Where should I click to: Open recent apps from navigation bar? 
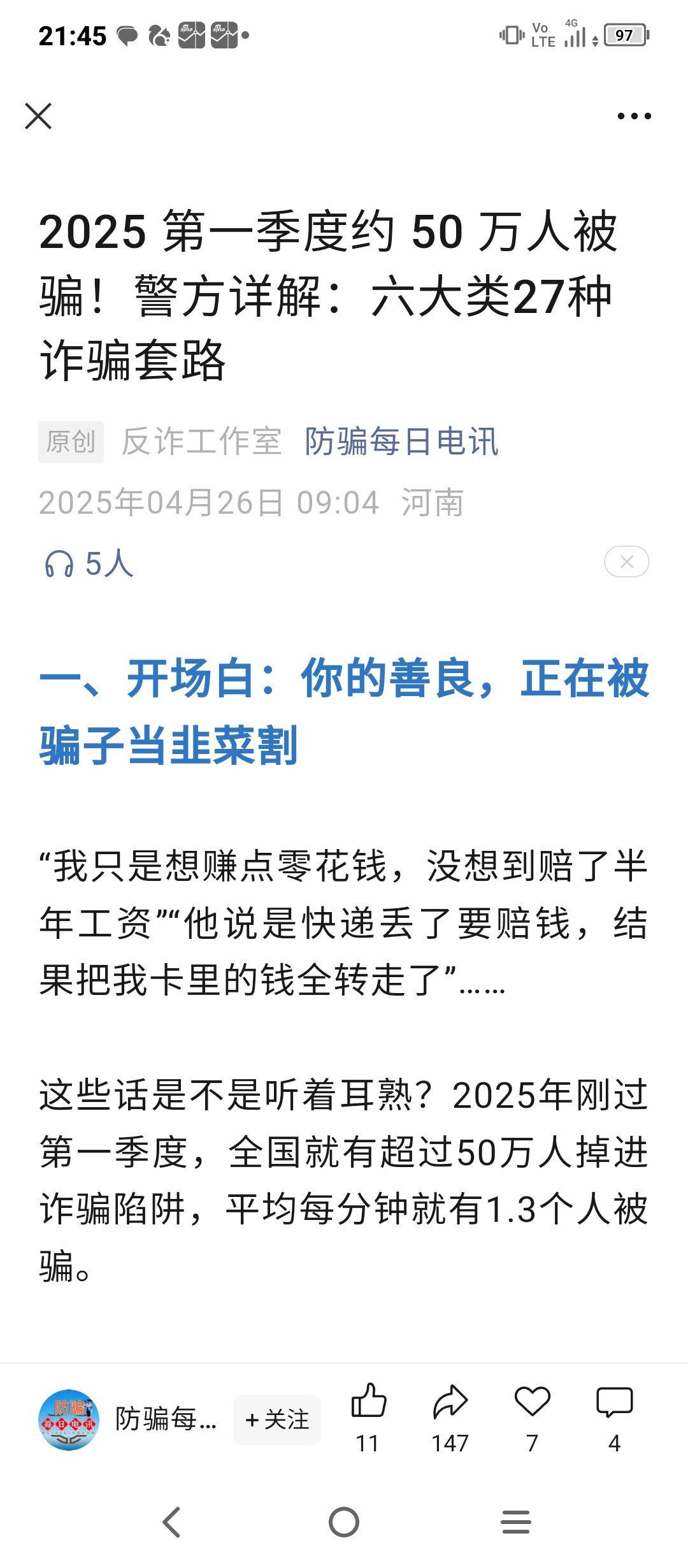(x=516, y=1523)
